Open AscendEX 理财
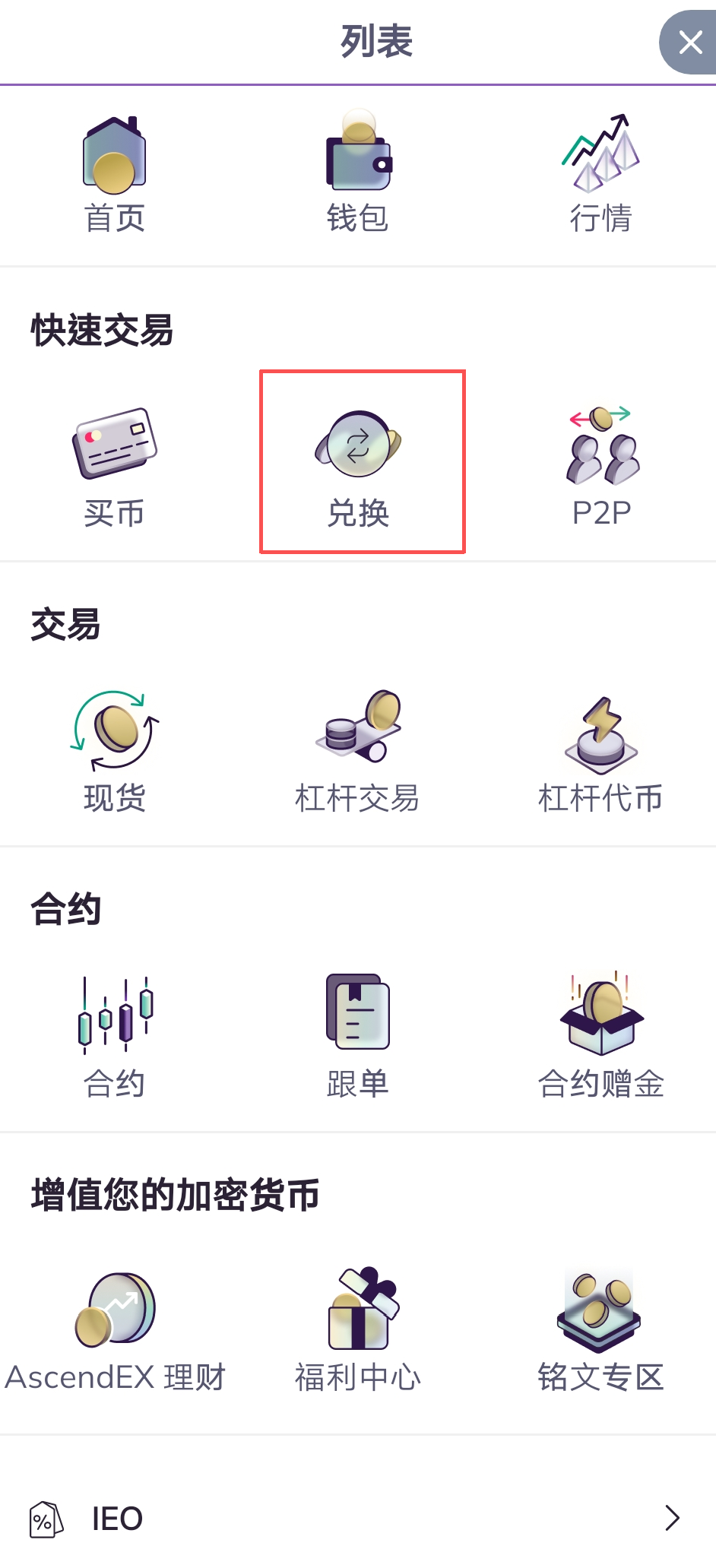Image resolution: width=716 pixels, height=1568 pixels. coord(116,1330)
